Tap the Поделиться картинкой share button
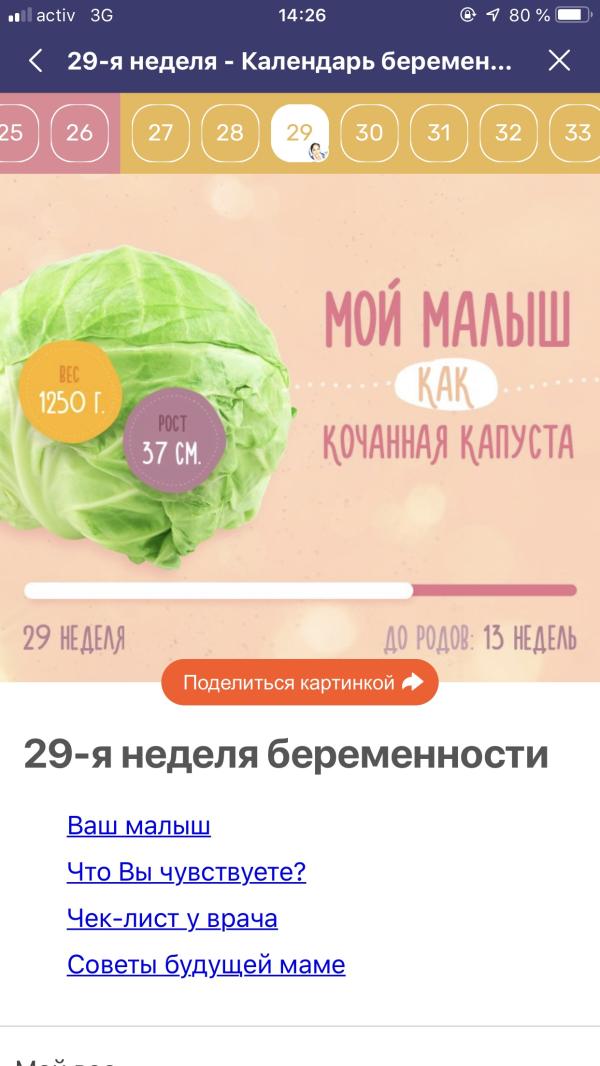 click(x=300, y=682)
